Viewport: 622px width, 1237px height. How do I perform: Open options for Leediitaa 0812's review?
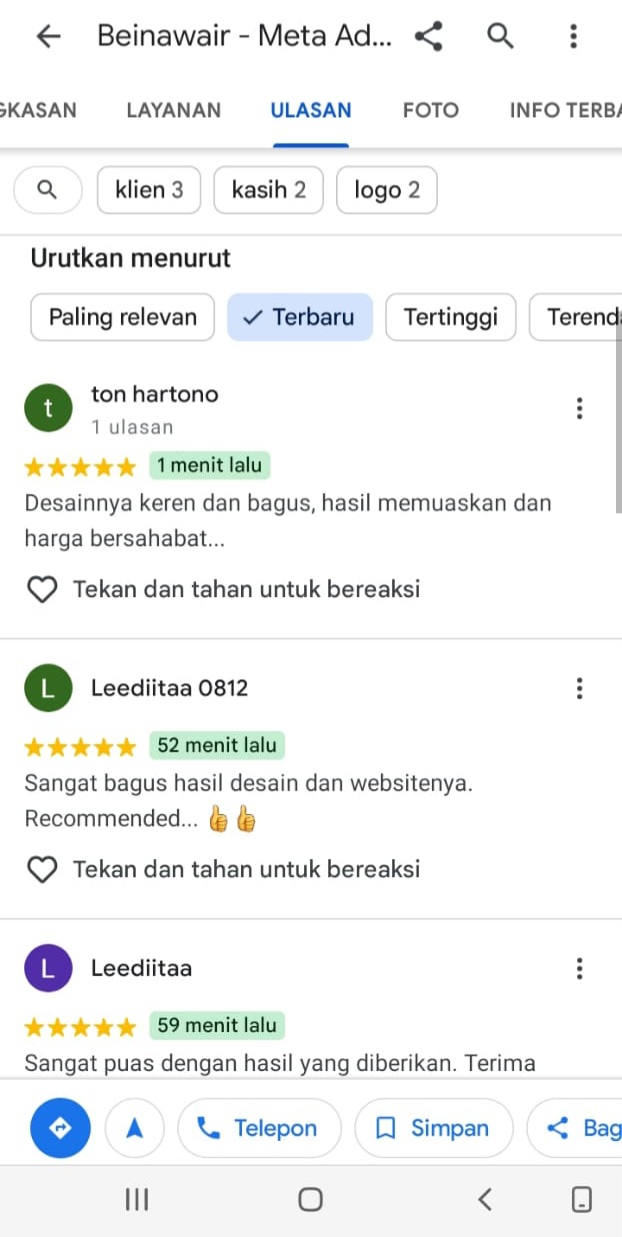click(x=579, y=689)
